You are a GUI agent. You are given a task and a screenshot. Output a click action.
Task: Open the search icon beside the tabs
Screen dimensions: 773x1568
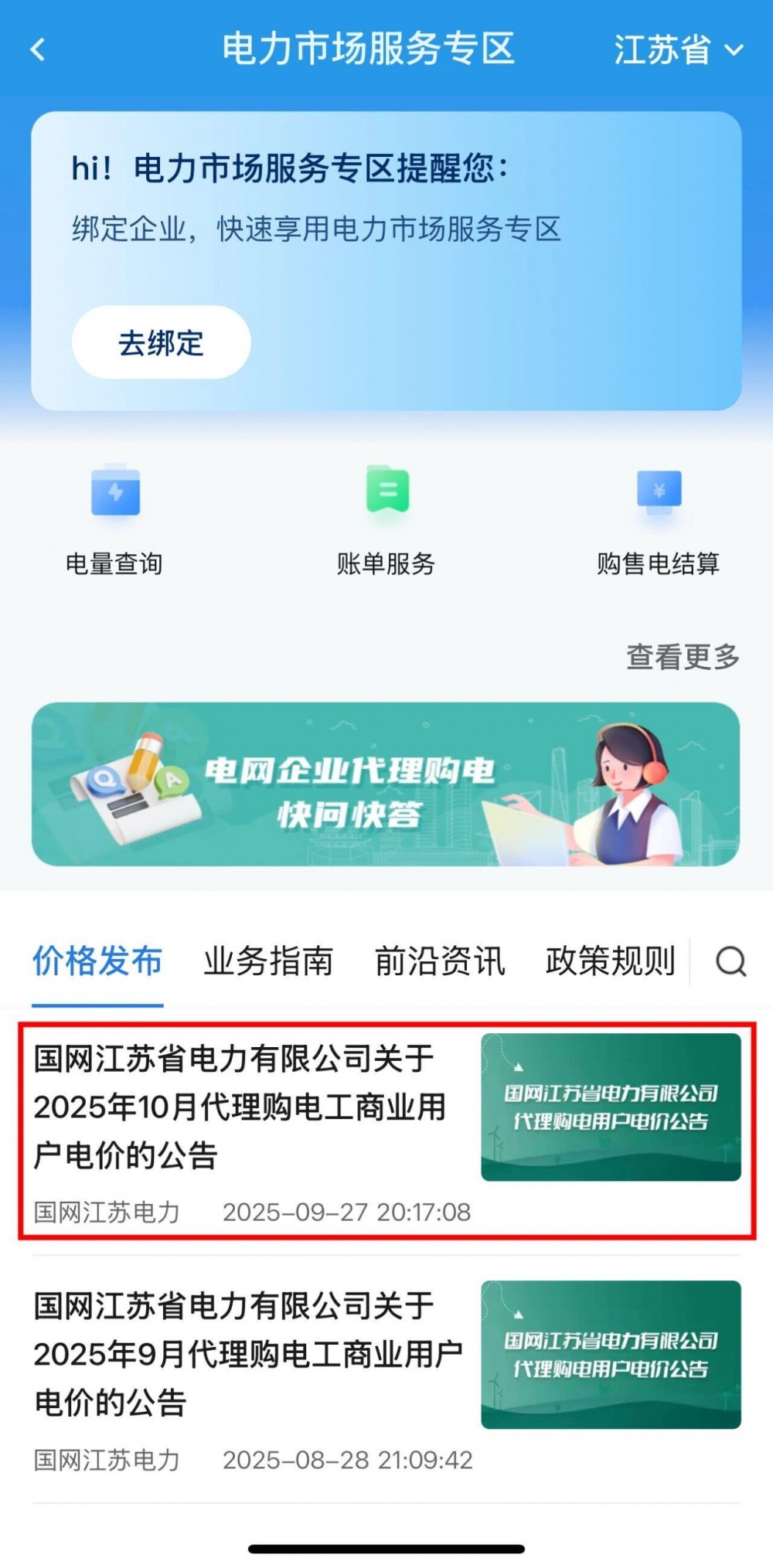click(x=730, y=962)
